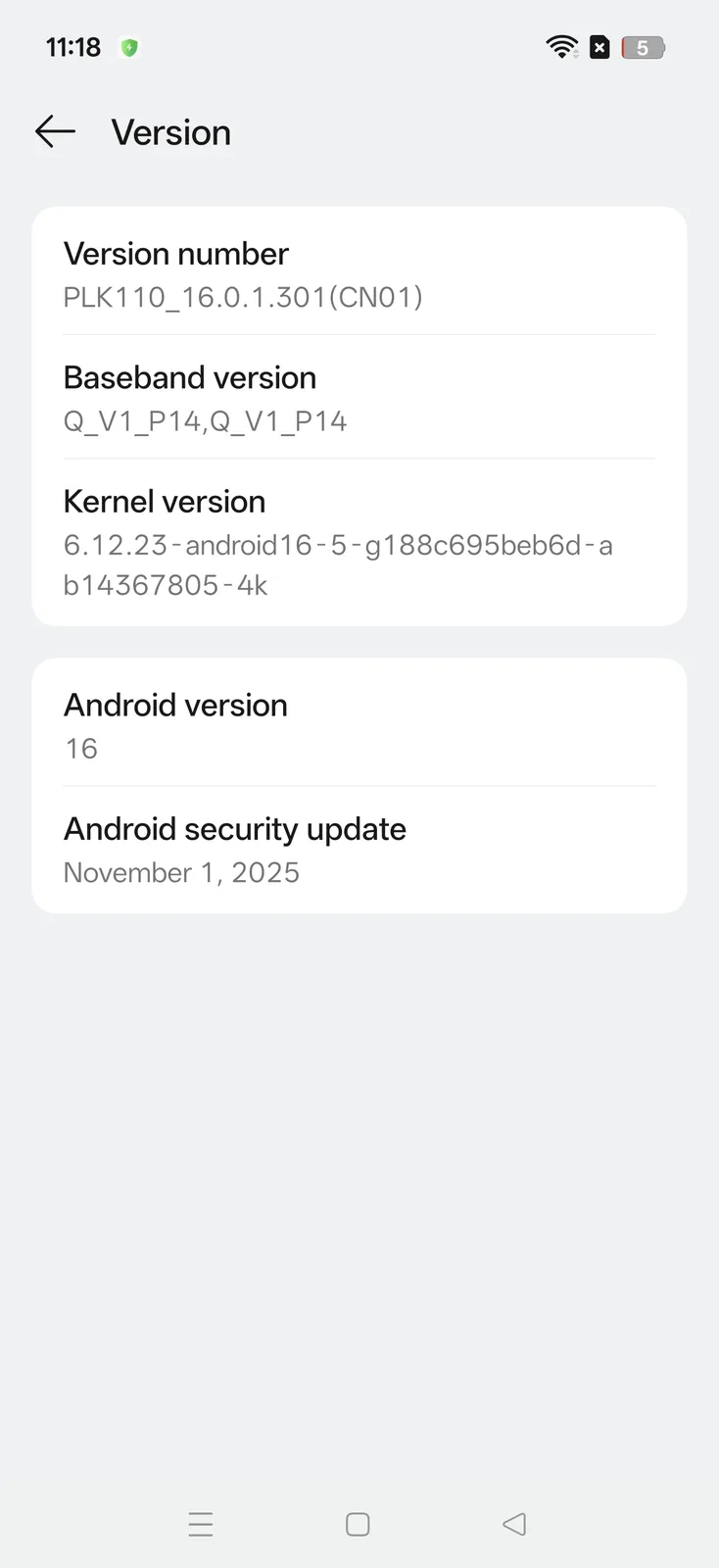Go to the home screen via navigation bar

tap(358, 1524)
